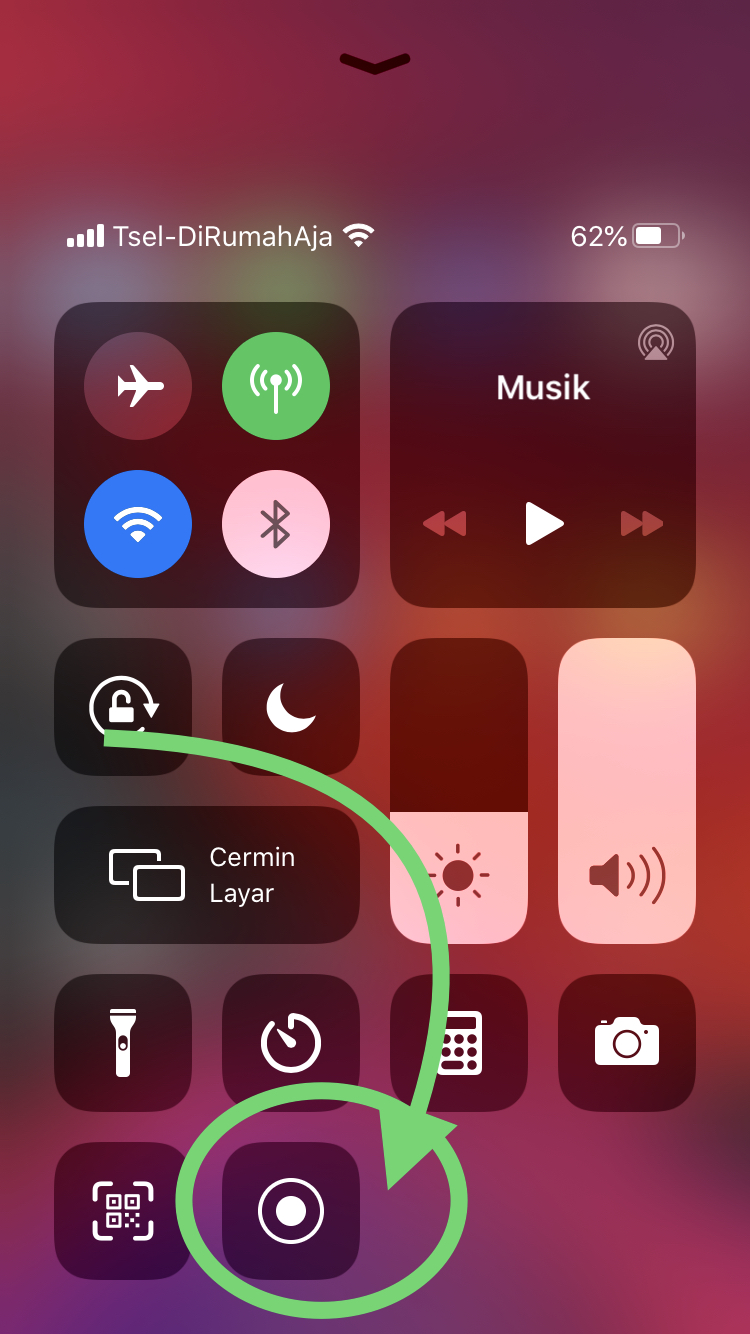Open Cermin Layar screen mirroring
Image resolution: width=750 pixels, height=1334 pixels.
point(207,875)
